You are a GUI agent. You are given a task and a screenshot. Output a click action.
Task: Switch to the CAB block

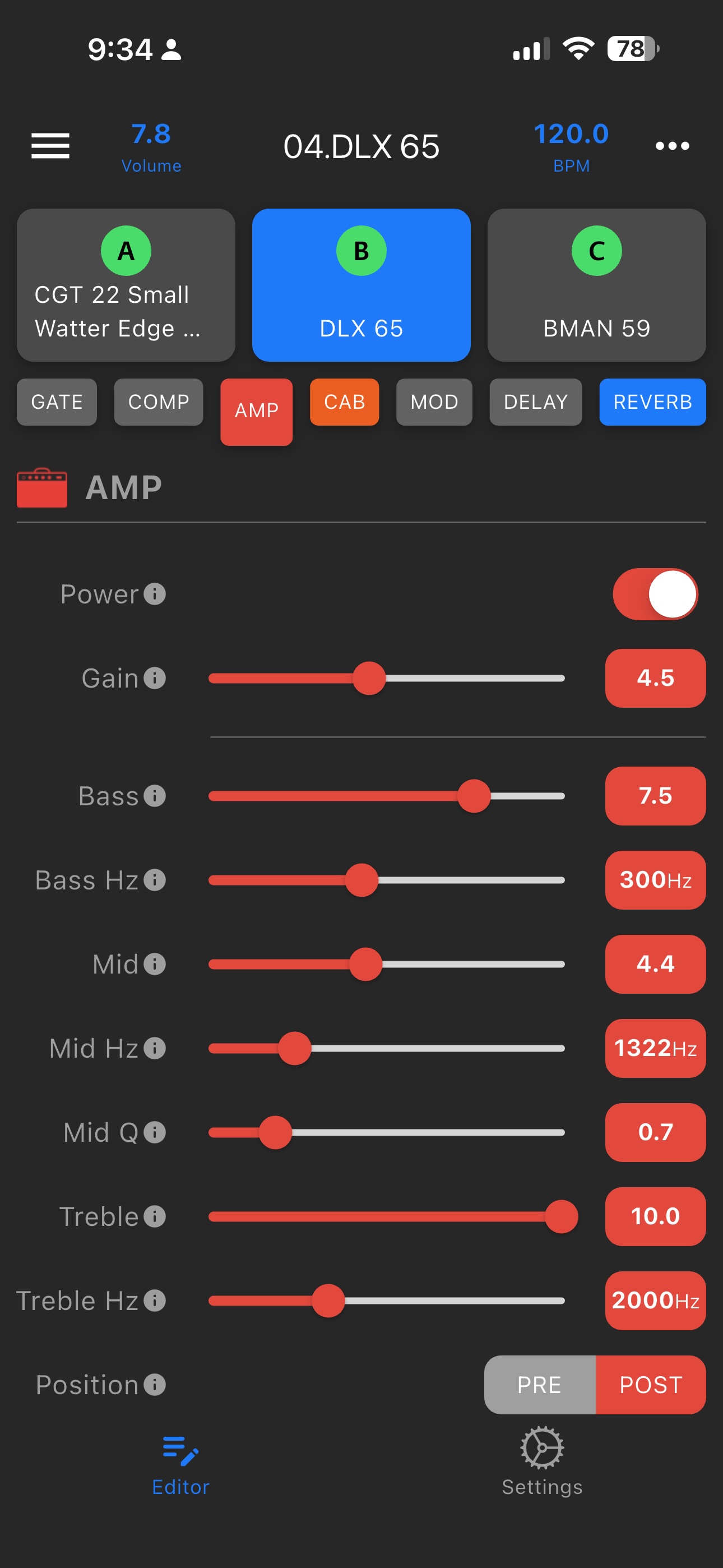click(345, 402)
